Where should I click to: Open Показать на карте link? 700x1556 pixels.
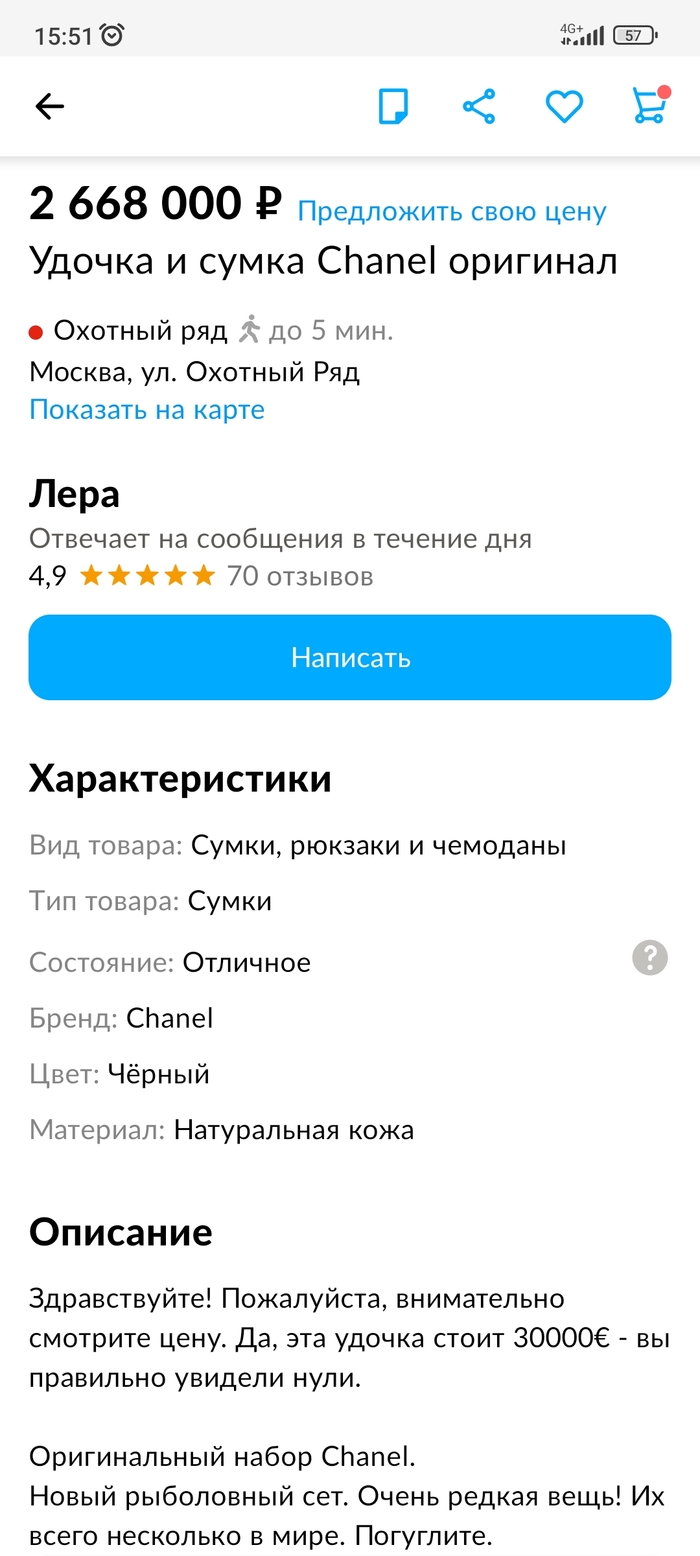tap(147, 410)
